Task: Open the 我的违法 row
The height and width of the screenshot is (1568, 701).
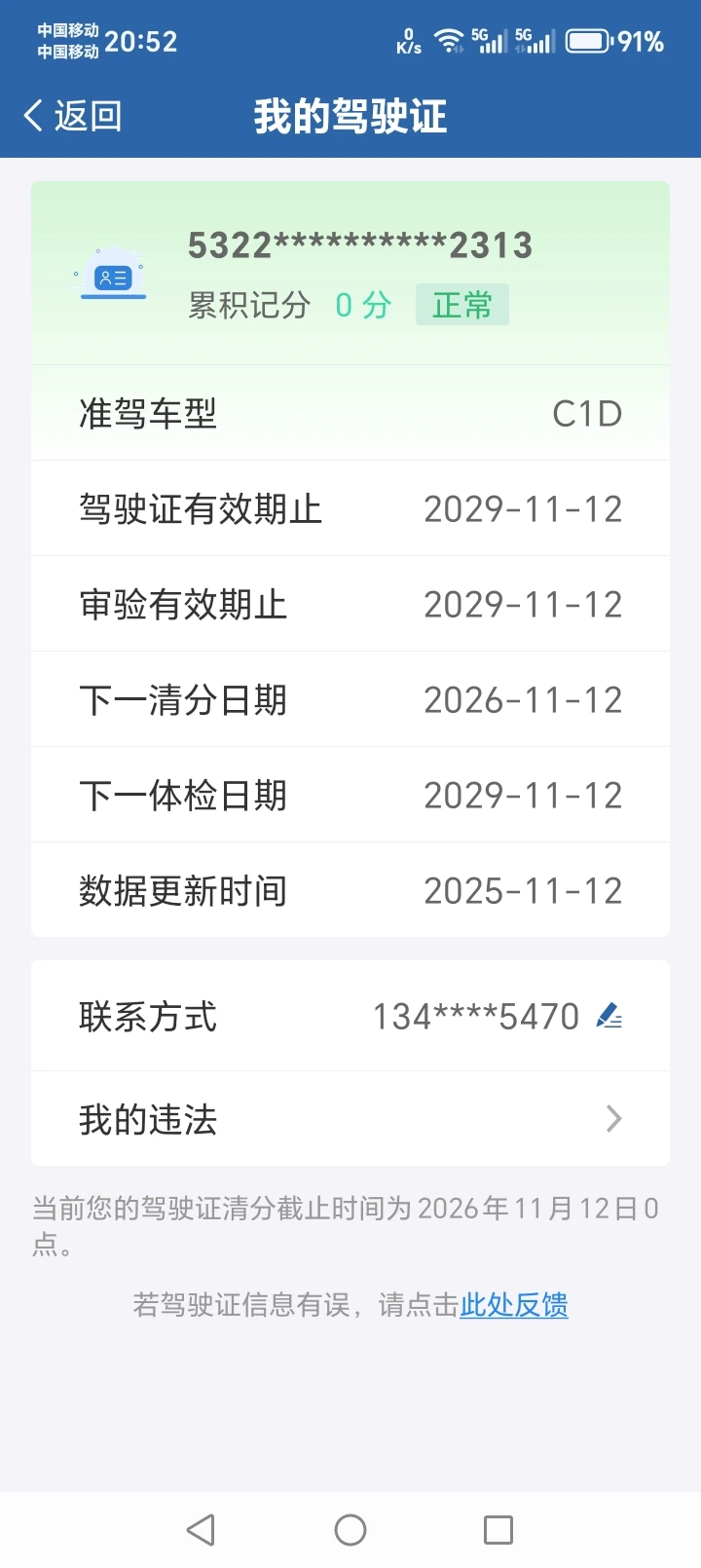Action: pos(350,1119)
